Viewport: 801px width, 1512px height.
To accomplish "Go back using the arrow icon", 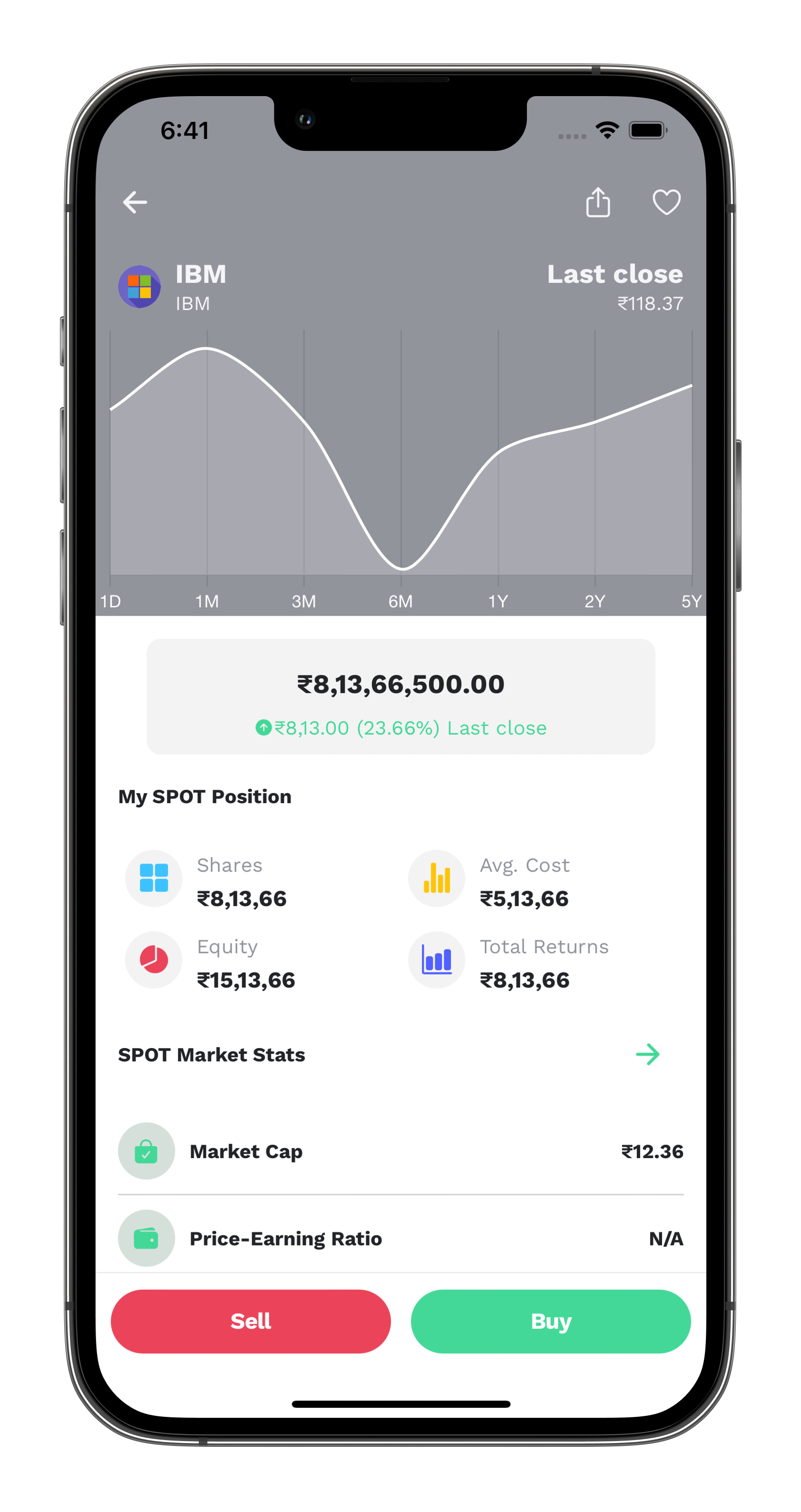I will pos(135,203).
